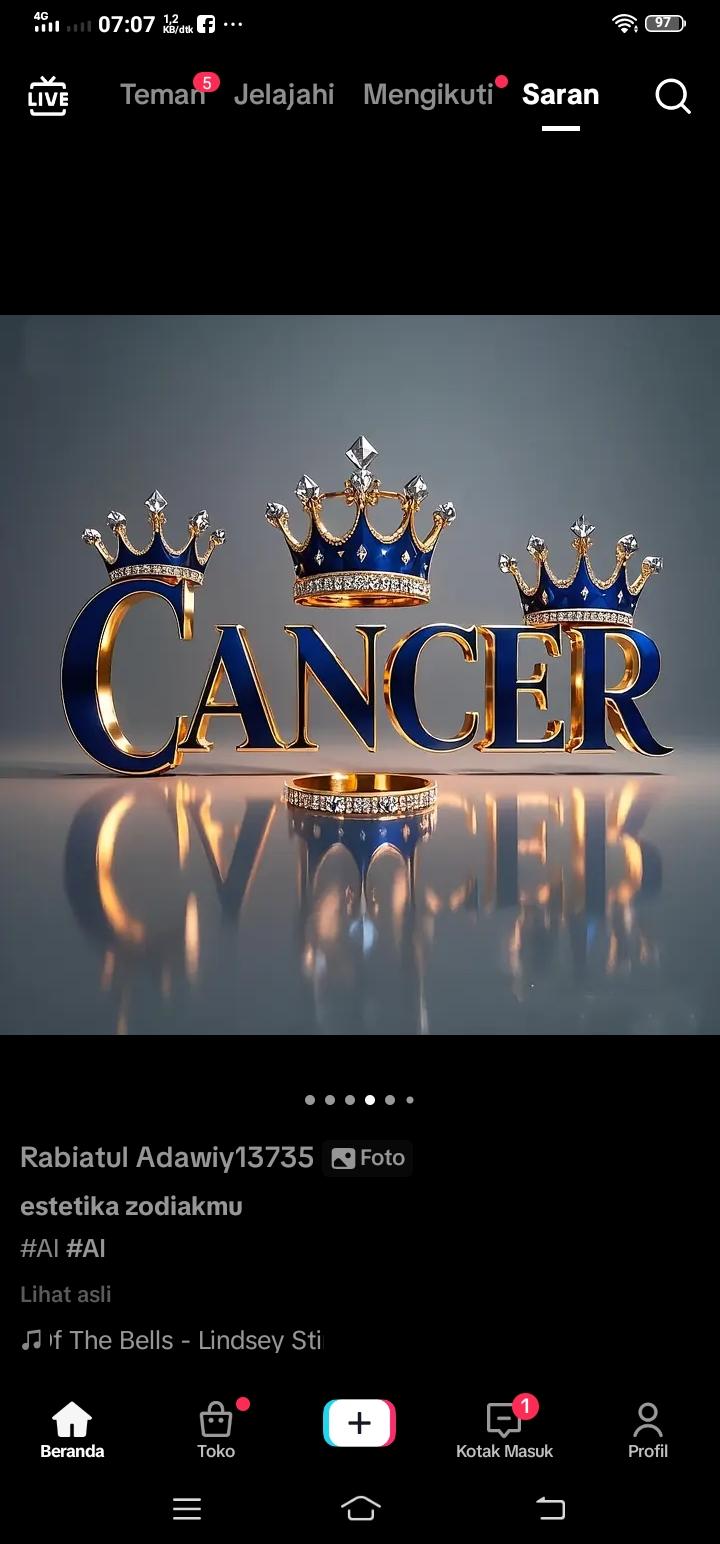Open the bold #AI hashtag
The image size is (720, 1544).
pyautogui.click(x=86, y=1248)
